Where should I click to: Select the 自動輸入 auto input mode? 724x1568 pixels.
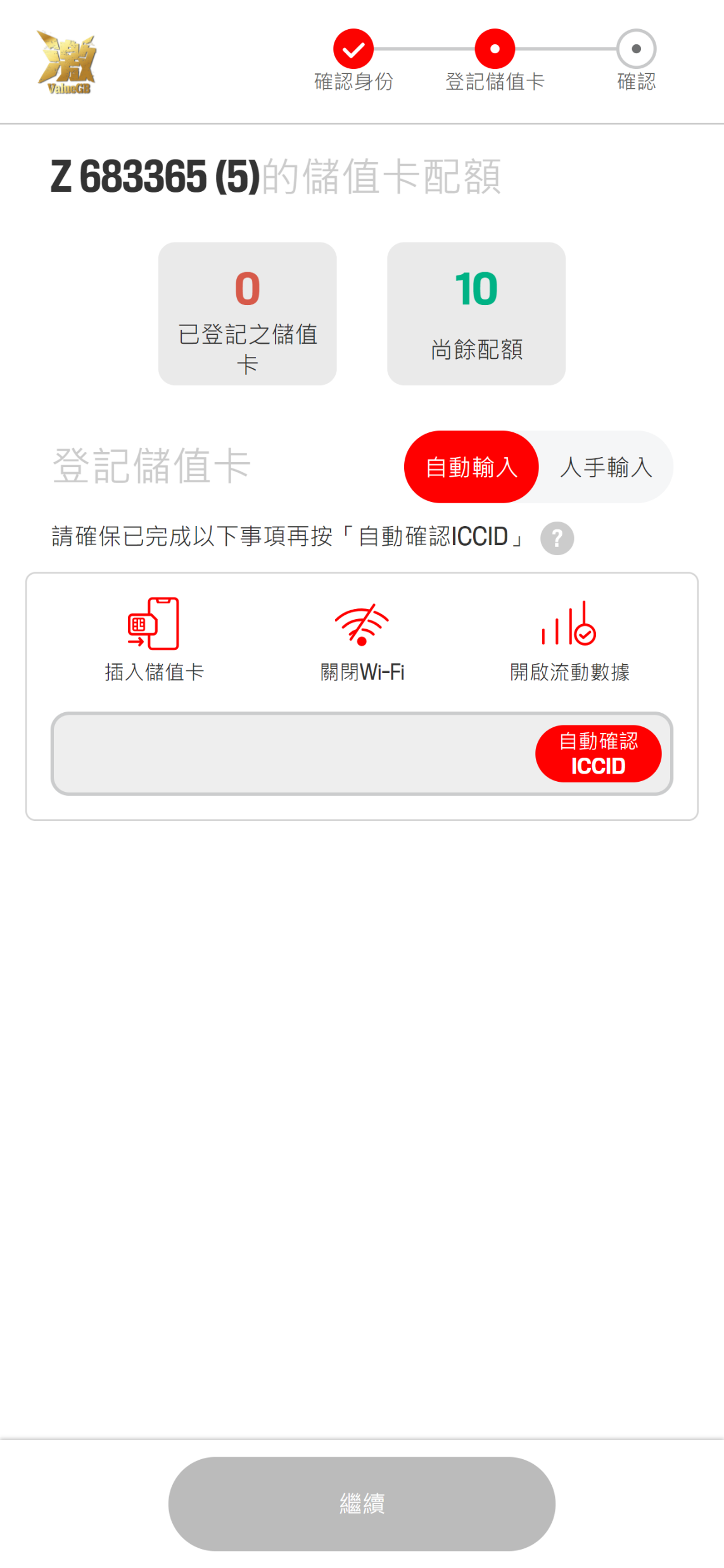[471, 467]
